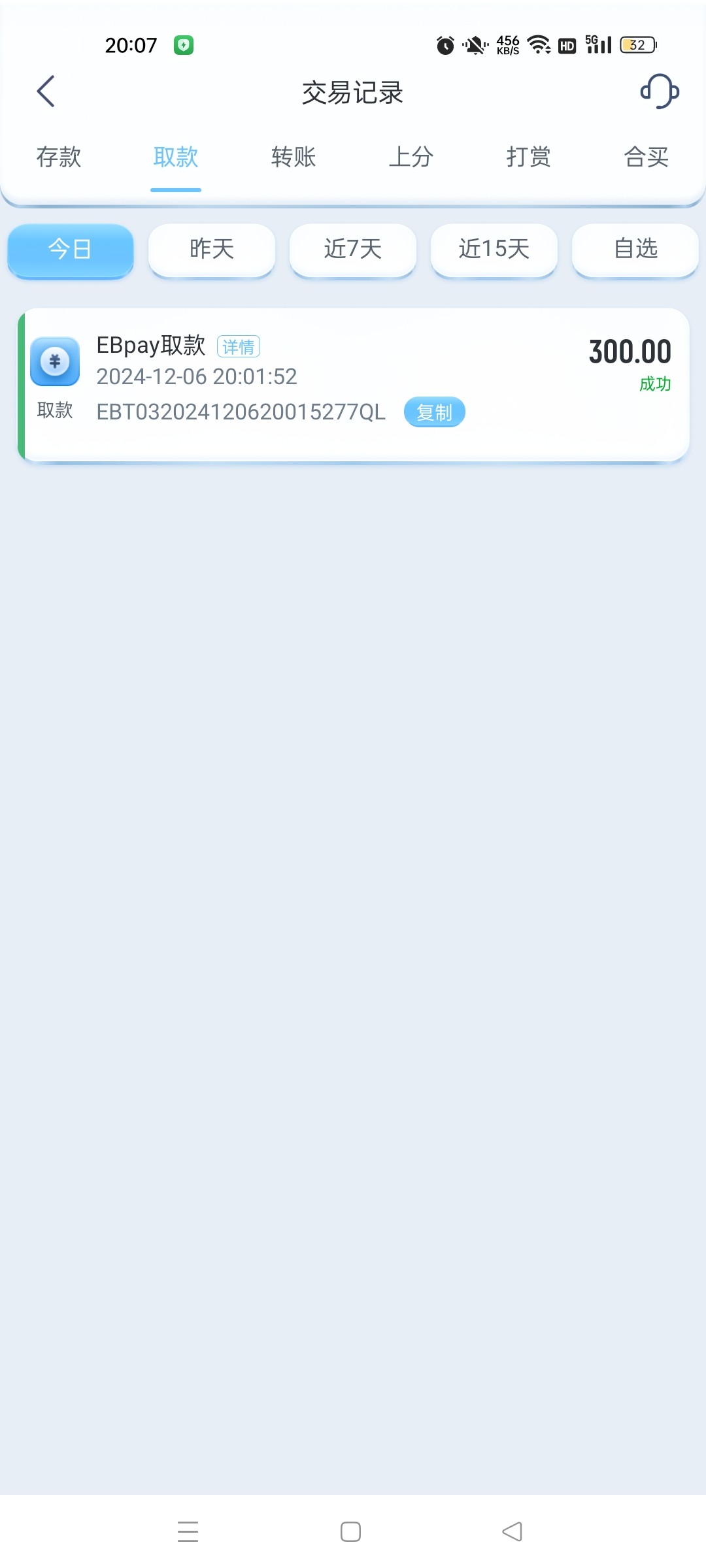
Task: Choose a custom range with 自选
Action: pos(635,250)
